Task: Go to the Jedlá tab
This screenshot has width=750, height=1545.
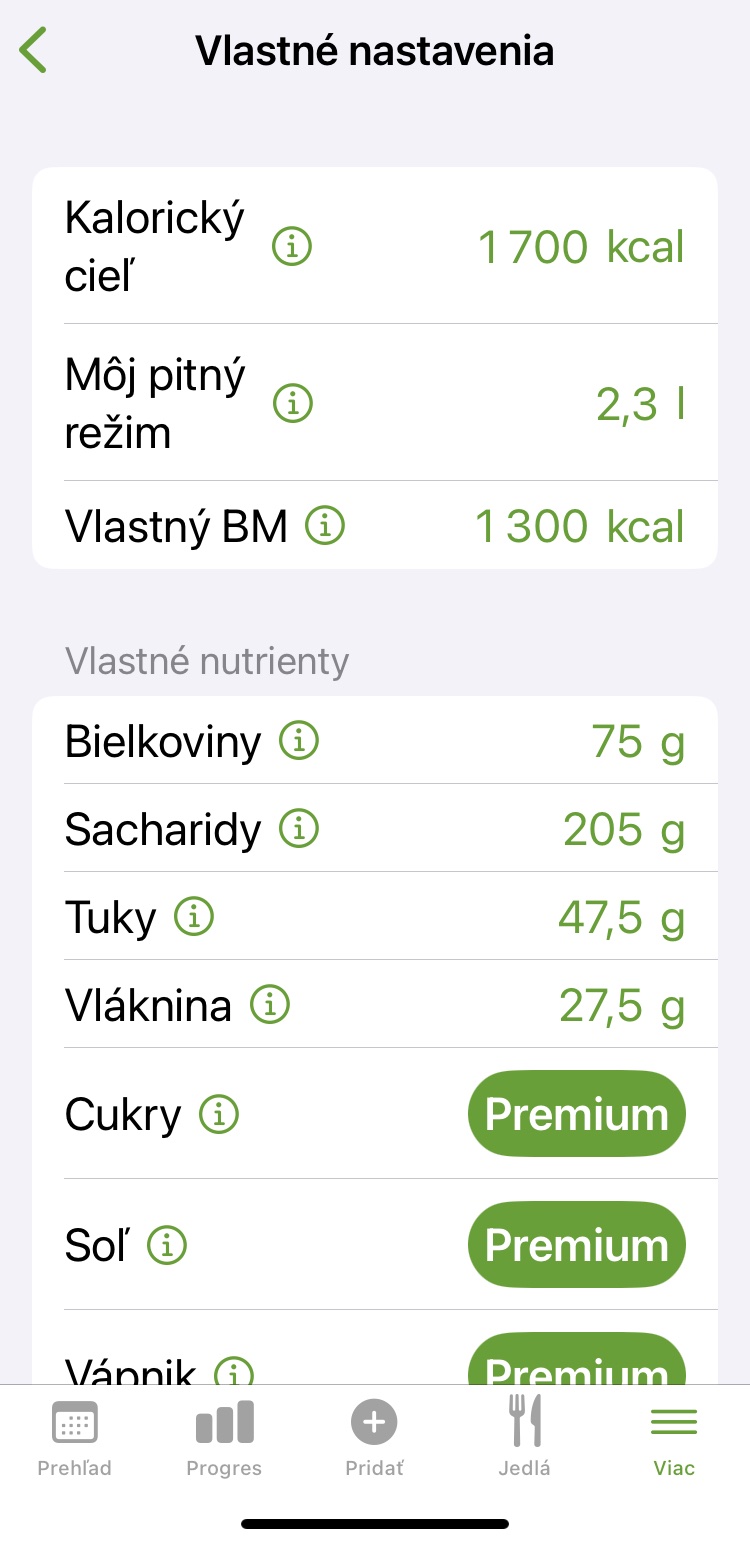Action: tap(524, 1439)
